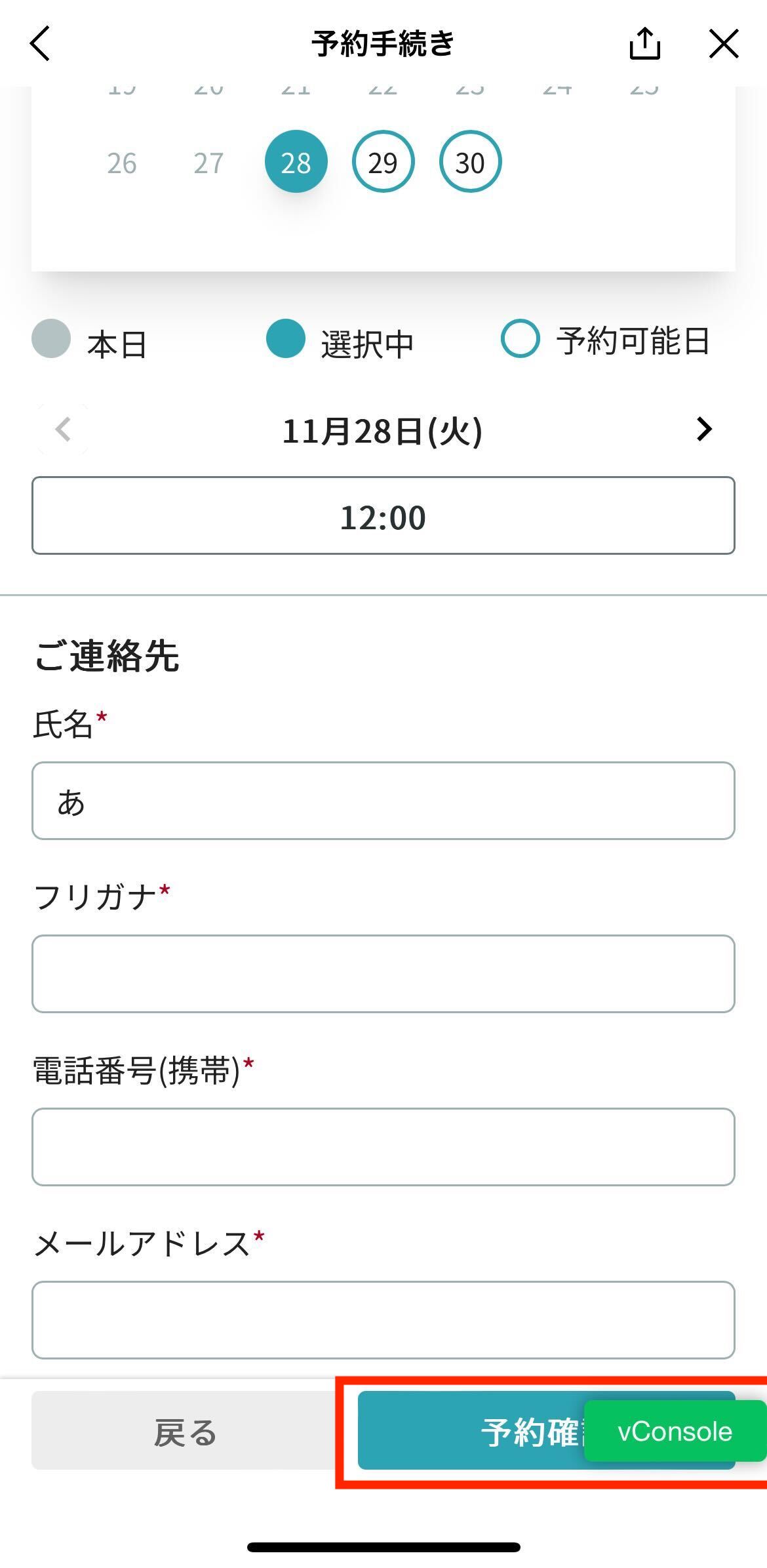767x1568 pixels.
Task: Go back using the header arrow
Action: point(41,44)
